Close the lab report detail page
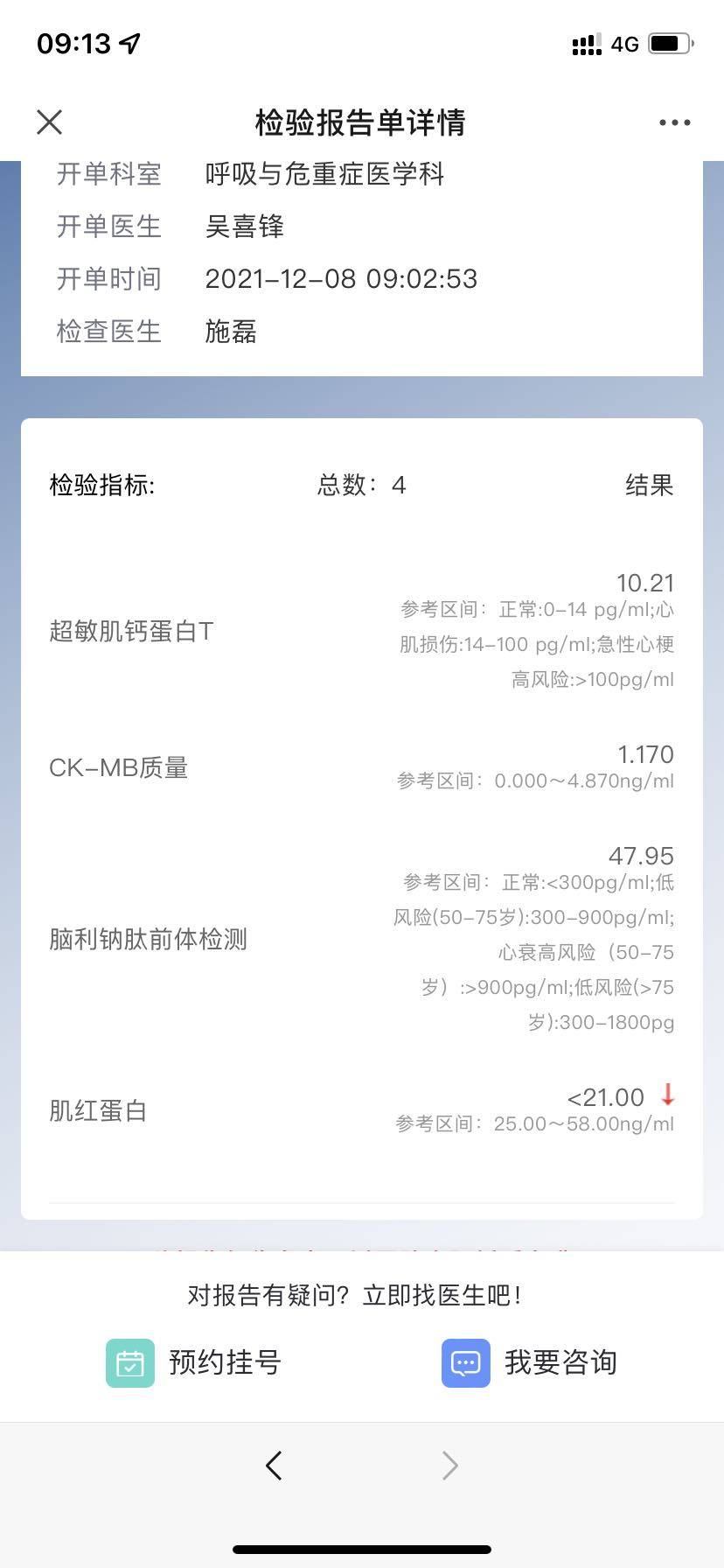Screen dimensions: 724x1568 pyautogui.click(x=50, y=122)
